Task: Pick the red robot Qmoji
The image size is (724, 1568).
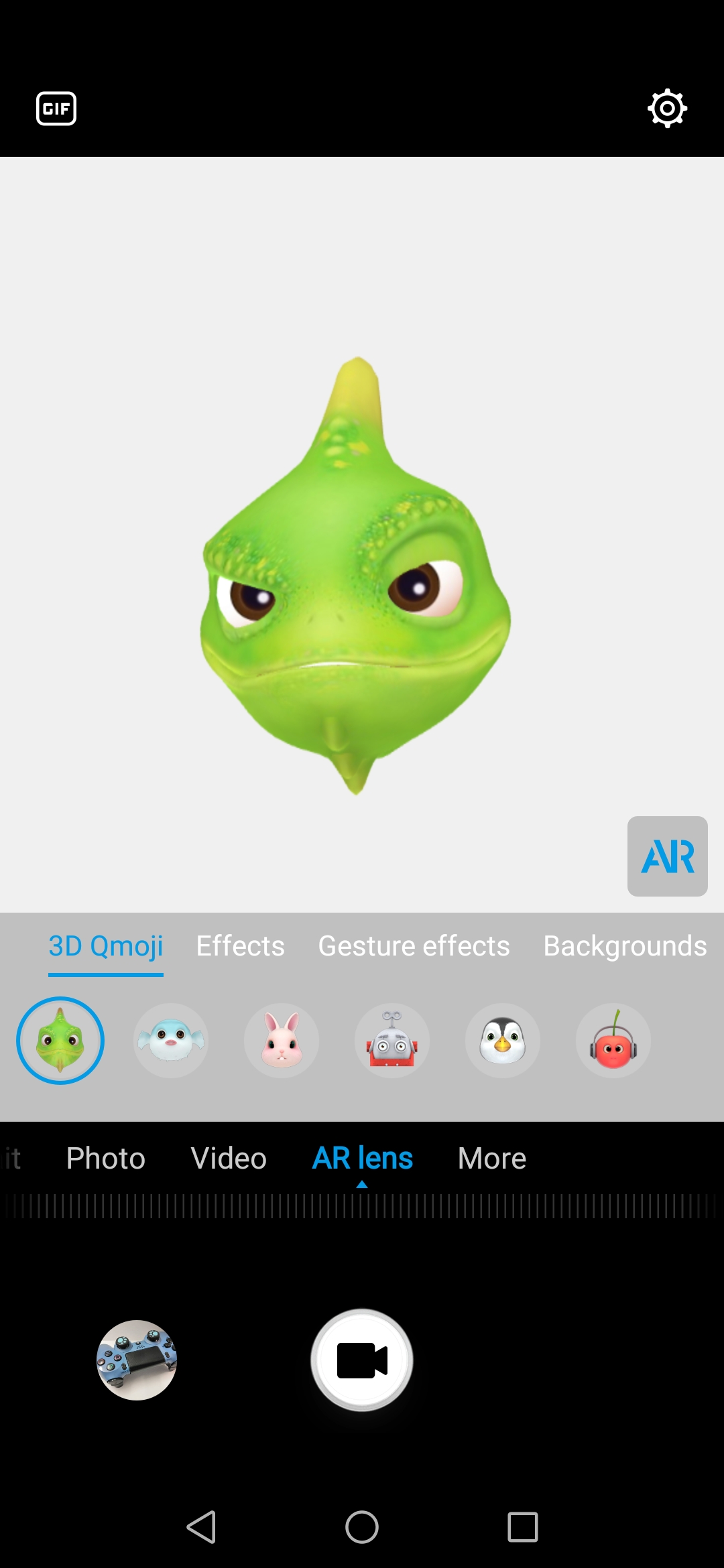Action: click(392, 1041)
